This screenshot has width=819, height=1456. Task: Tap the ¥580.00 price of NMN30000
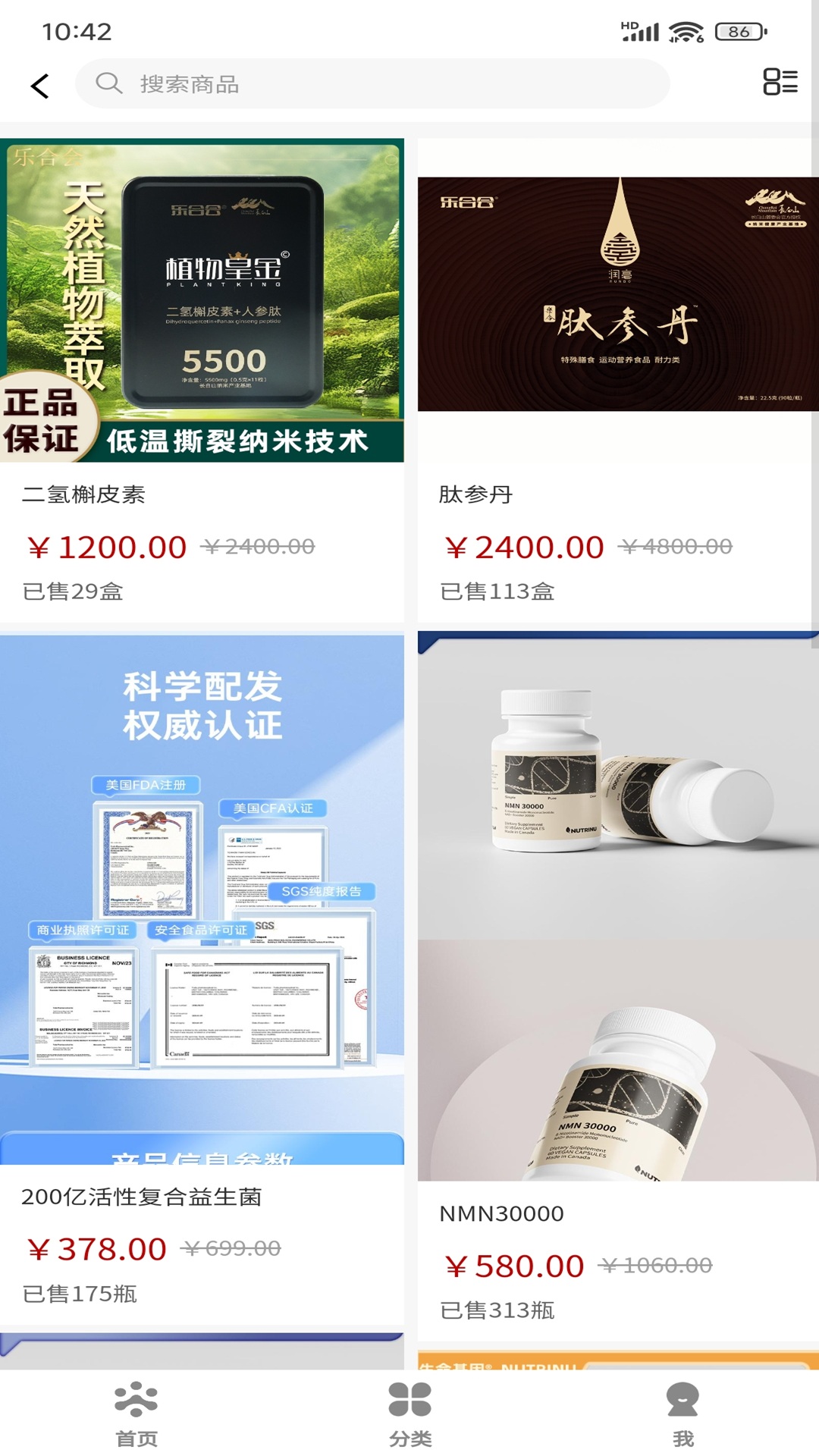[x=513, y=1266]
